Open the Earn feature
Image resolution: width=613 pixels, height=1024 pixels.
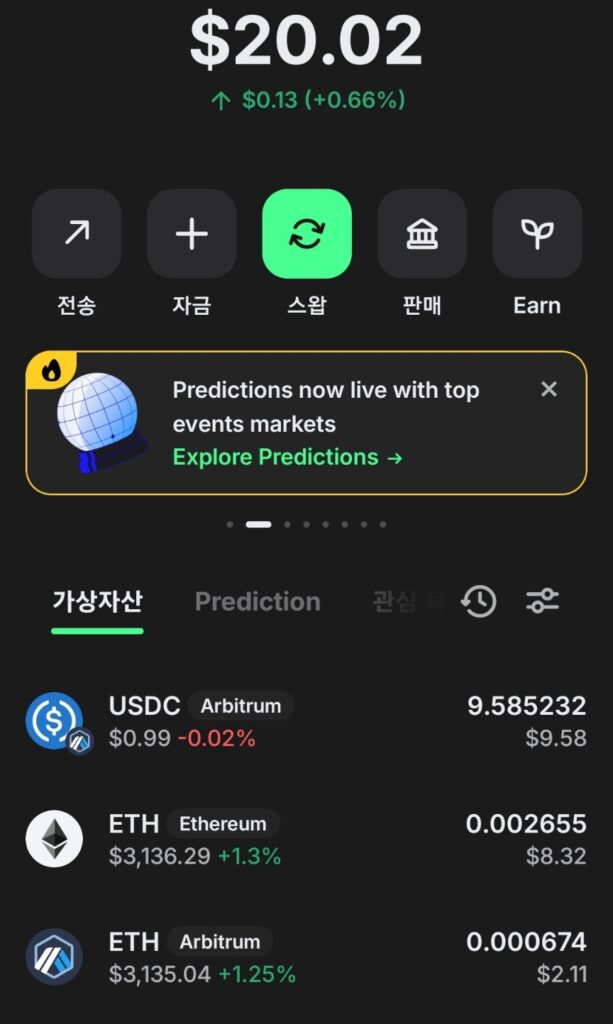537,234
